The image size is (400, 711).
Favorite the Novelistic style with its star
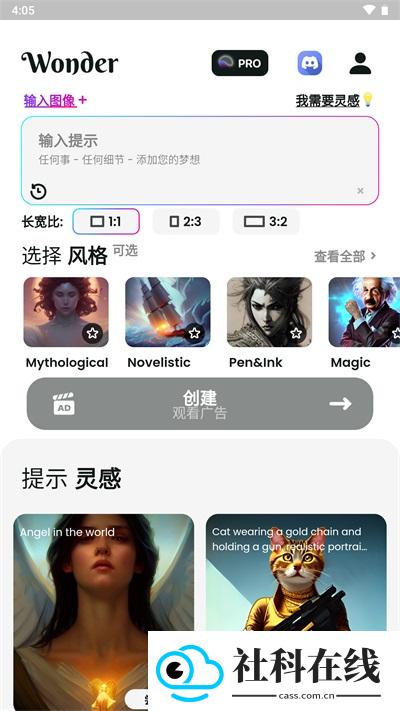click(194, 333)
